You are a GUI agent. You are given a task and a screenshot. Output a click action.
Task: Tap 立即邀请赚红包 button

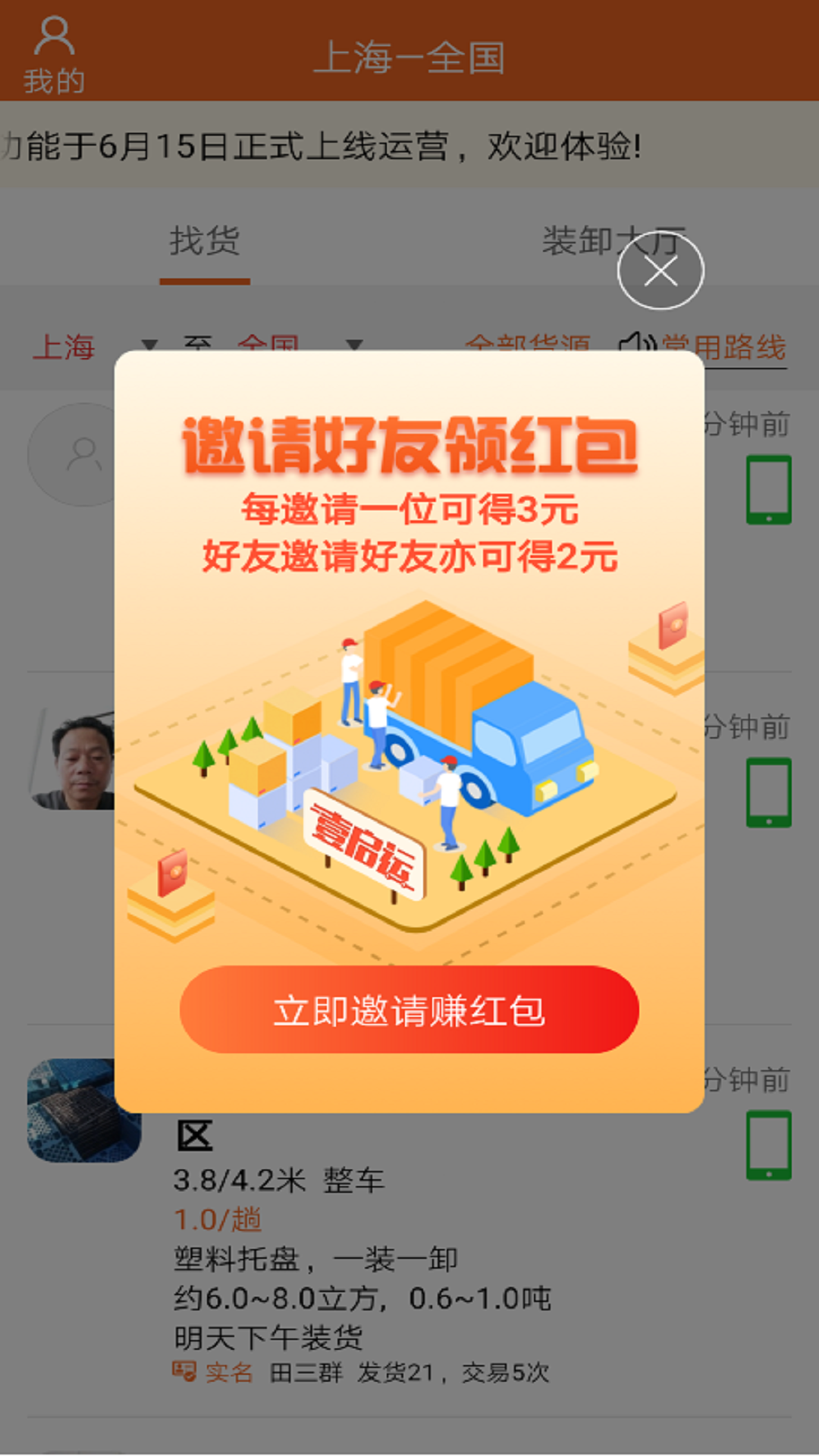(409, 1009)
